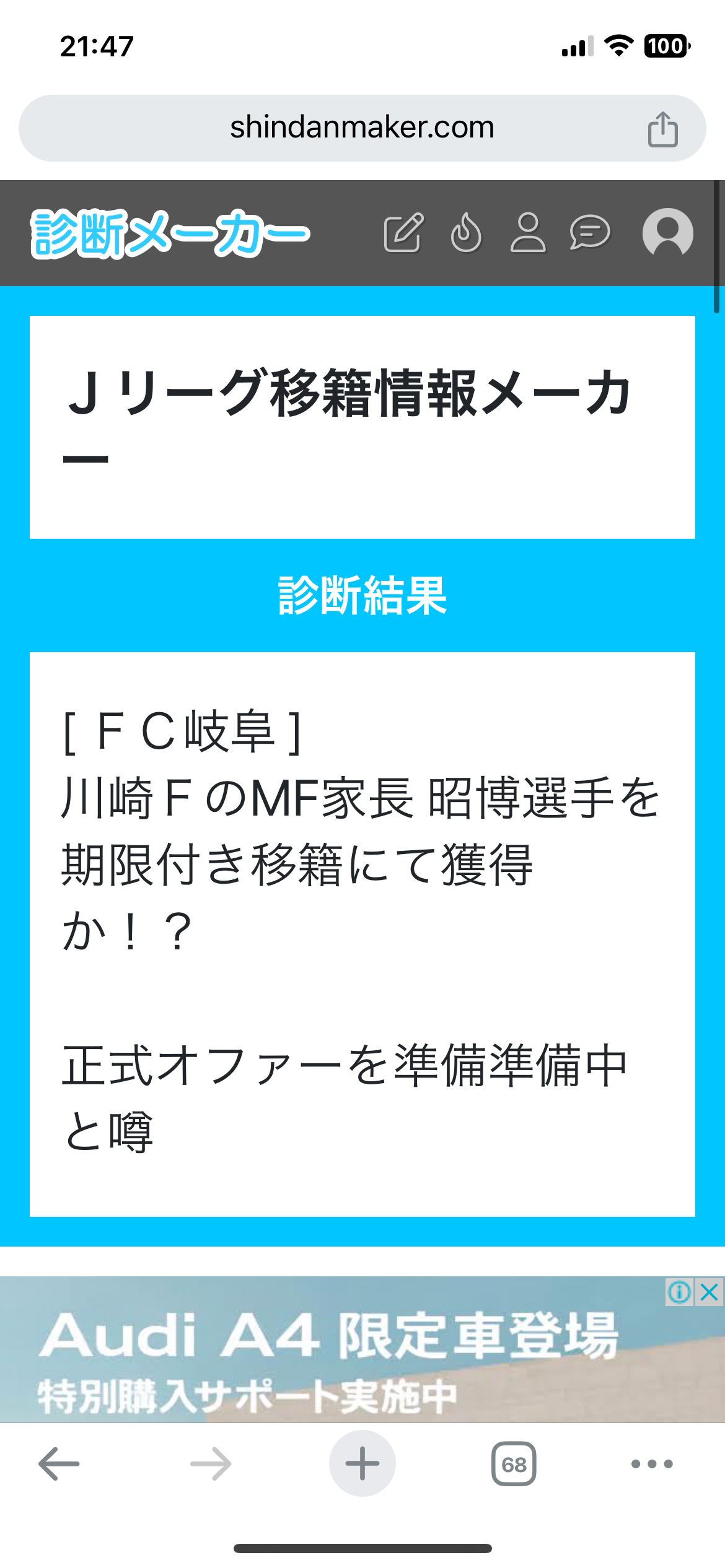
Task: Close the Audi ad with X
Action: pos(710,1292)
